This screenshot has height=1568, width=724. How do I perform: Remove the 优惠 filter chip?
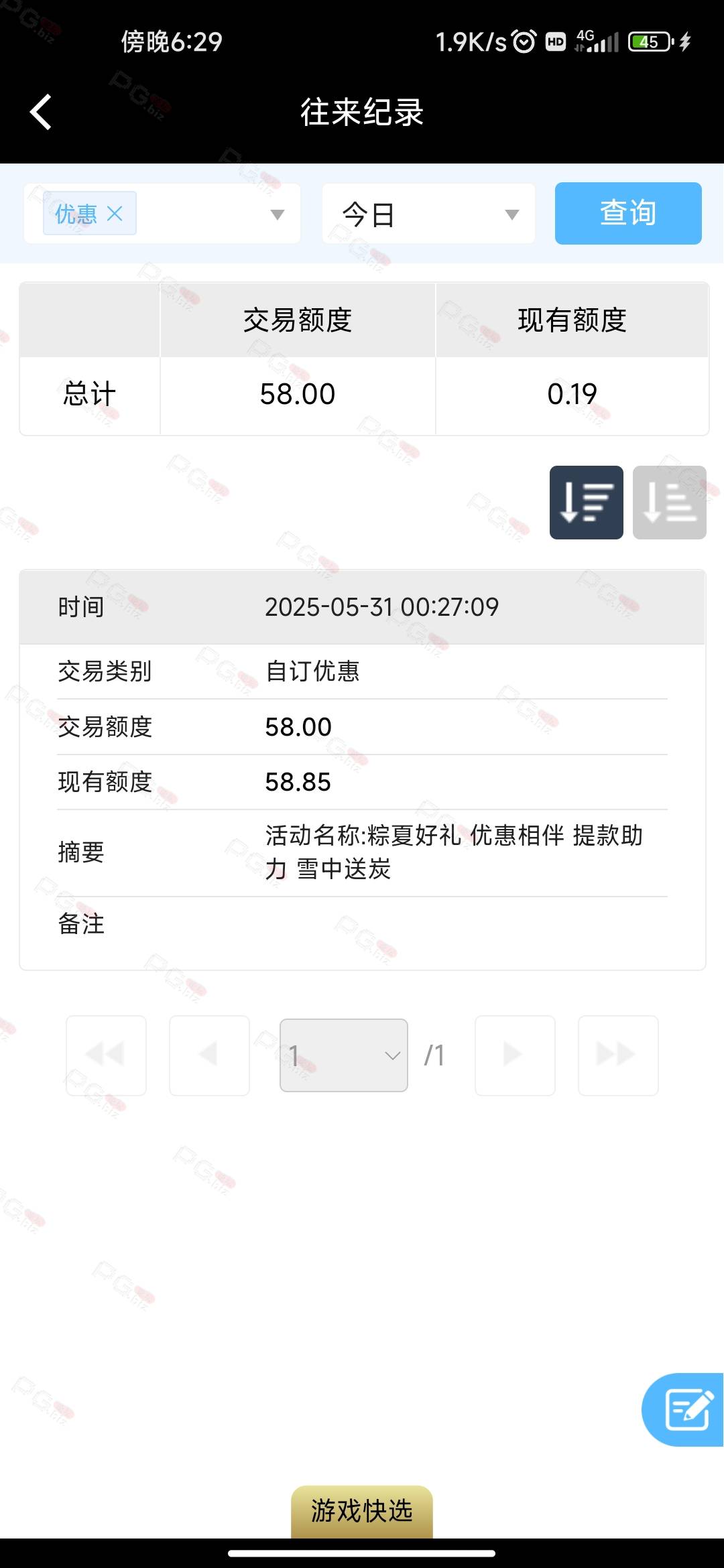(x=115, y=214)
